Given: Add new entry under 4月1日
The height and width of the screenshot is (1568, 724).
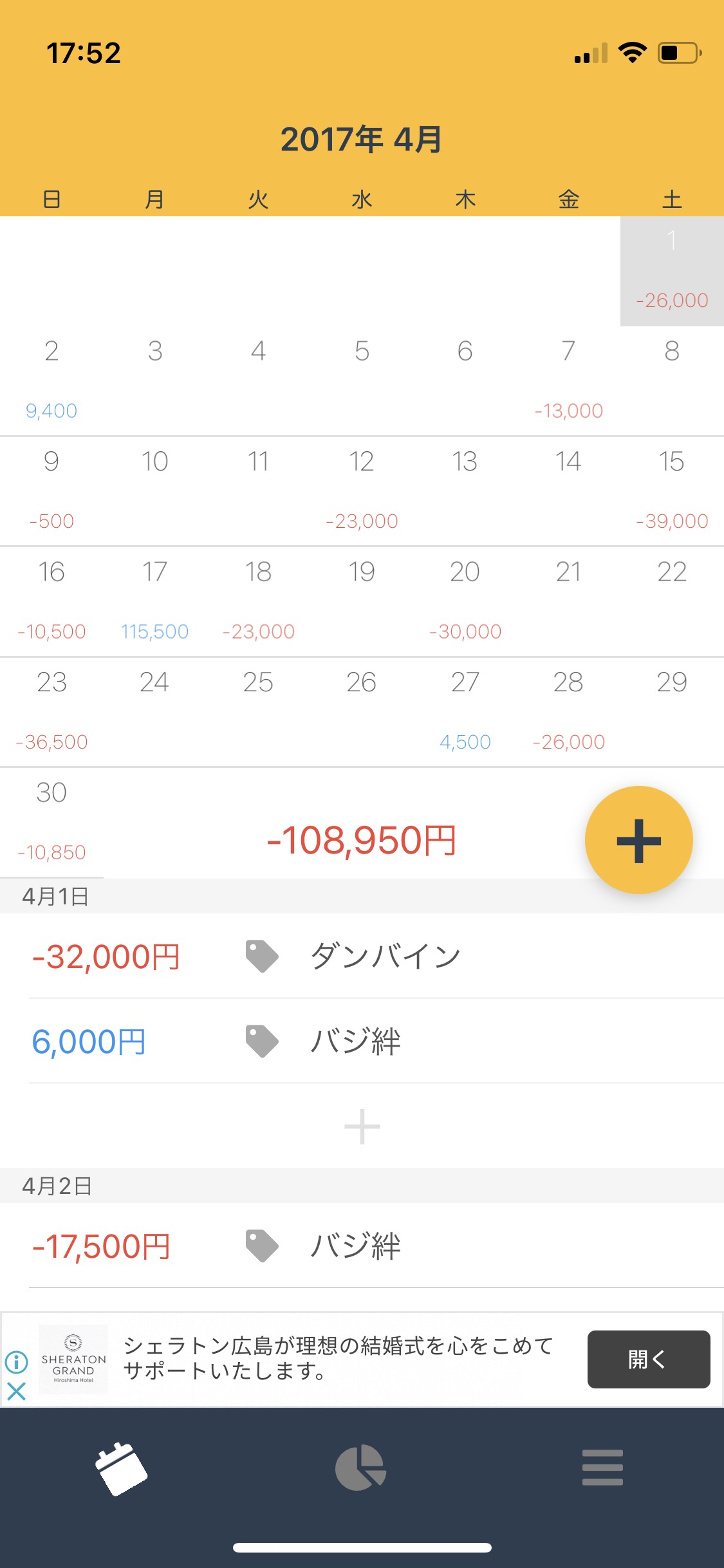Looking at the screenshot, I should [362, 1126].
